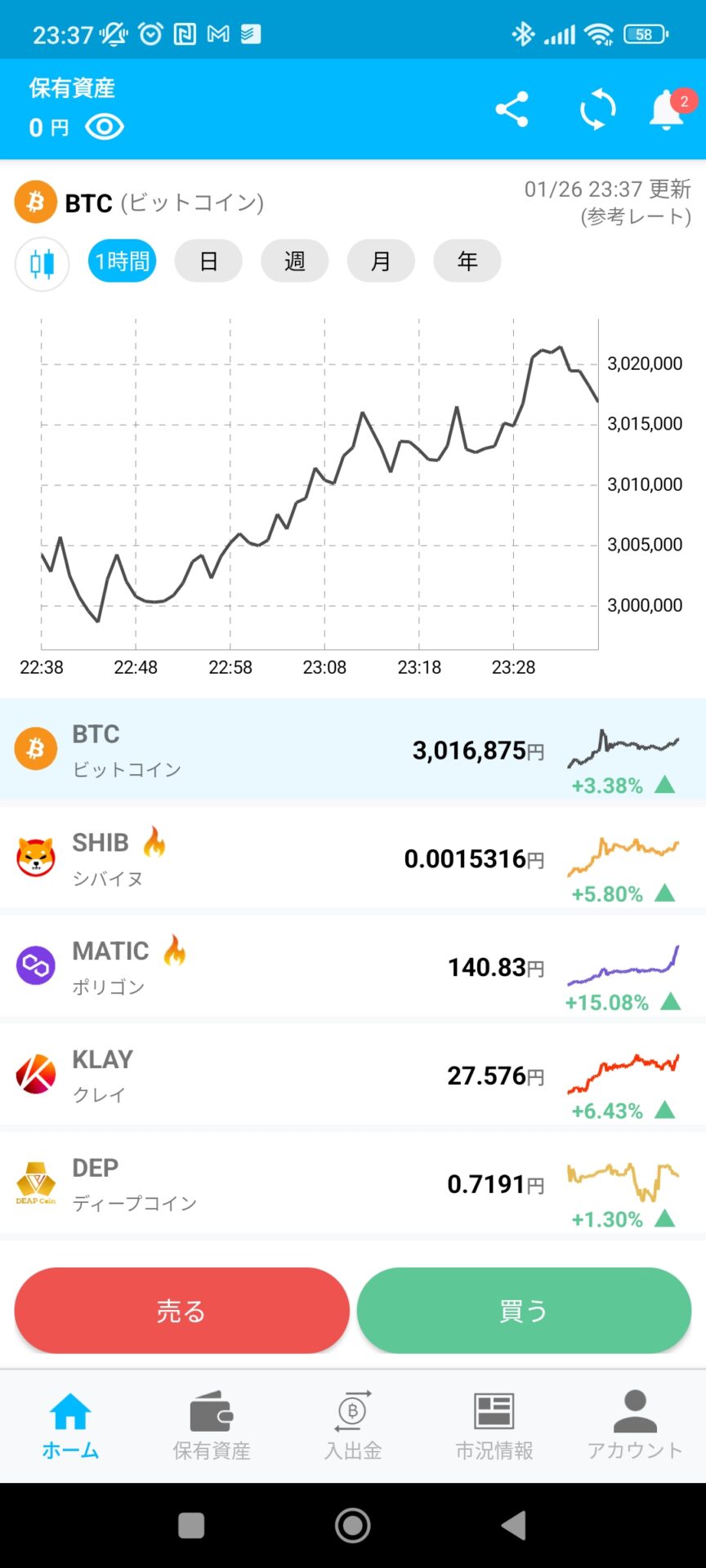Viewport: 706px width, 1568px height.
Task: Tap the green 買う button
Action: pyautogui.click(x=524, y=1311)
